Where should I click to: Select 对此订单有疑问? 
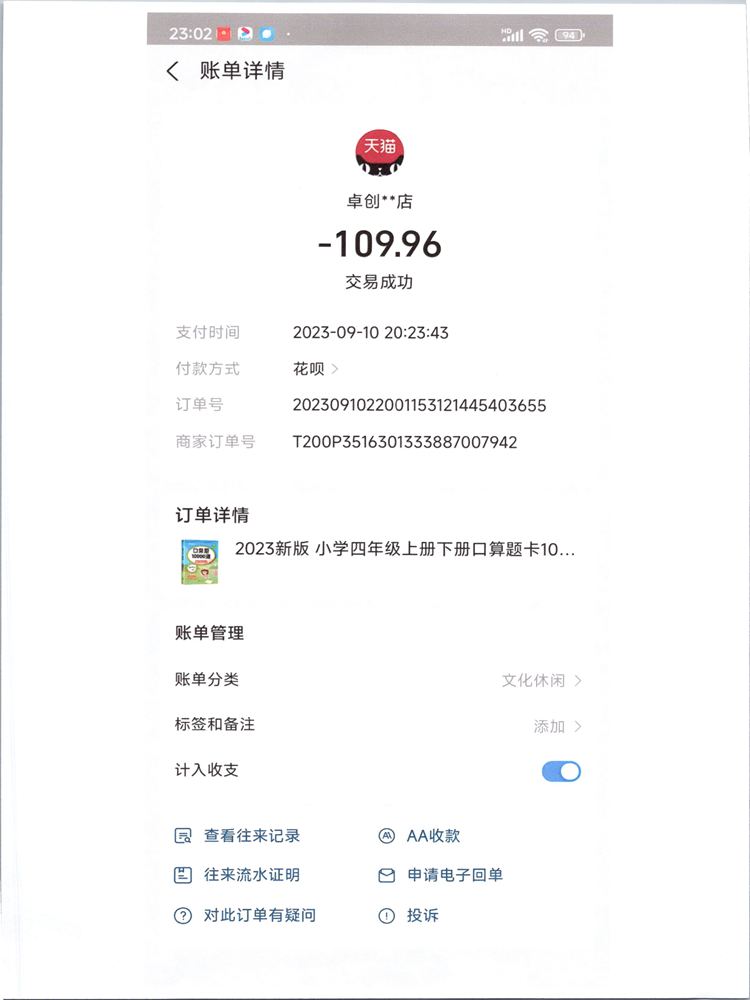[x=258, y=915]
